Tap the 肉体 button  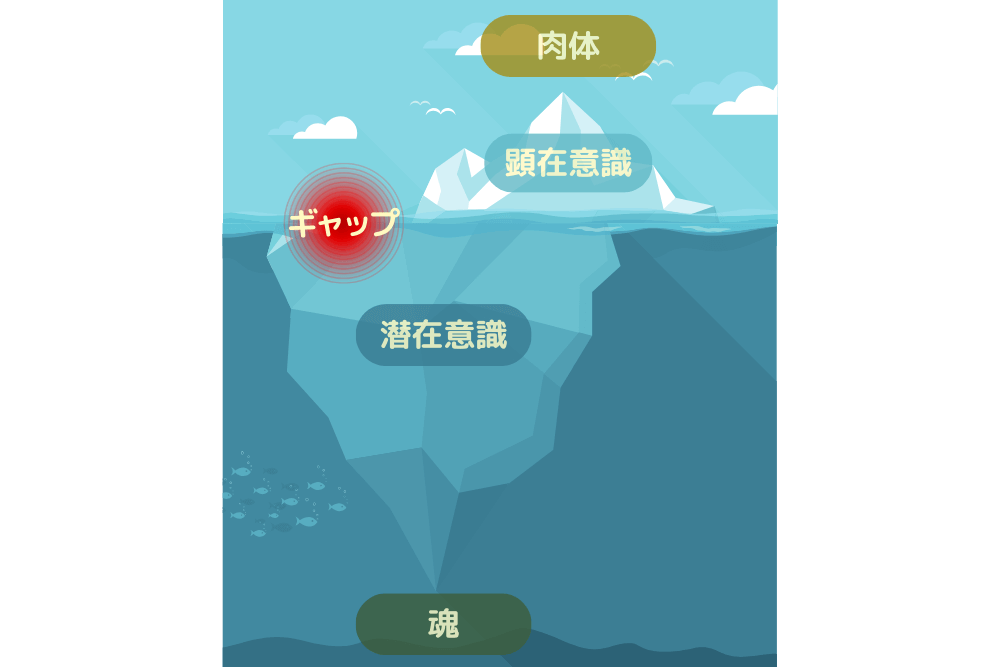point(568,46)
